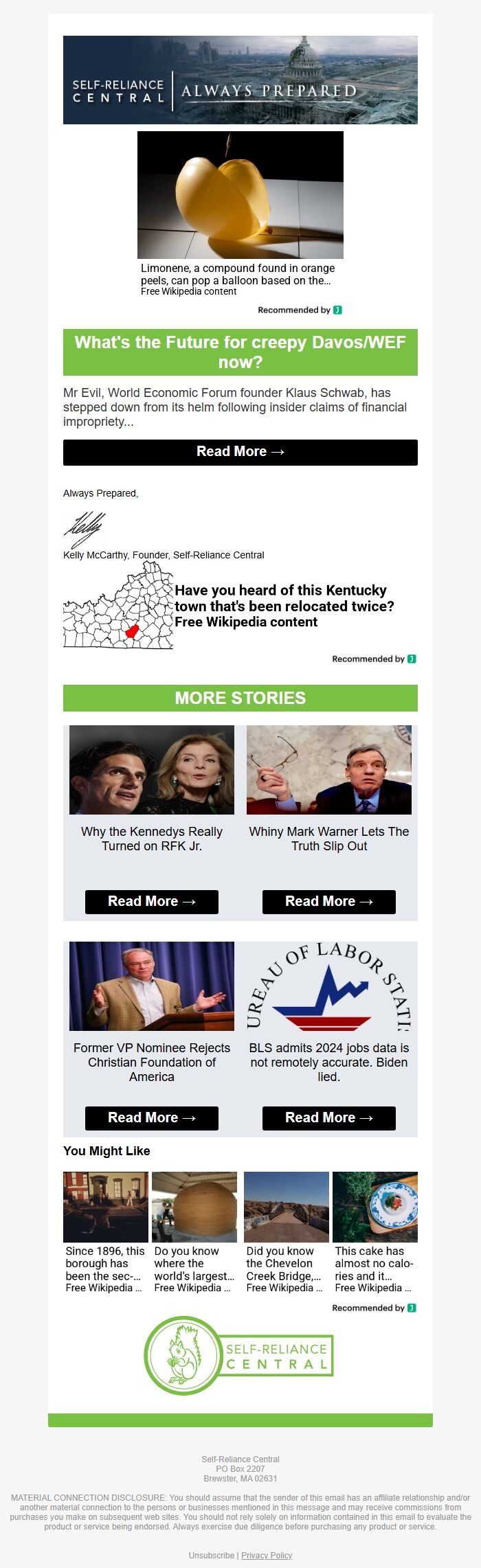Open the Kennedys and RFK Jr. photo card

[x=151, y=770]
